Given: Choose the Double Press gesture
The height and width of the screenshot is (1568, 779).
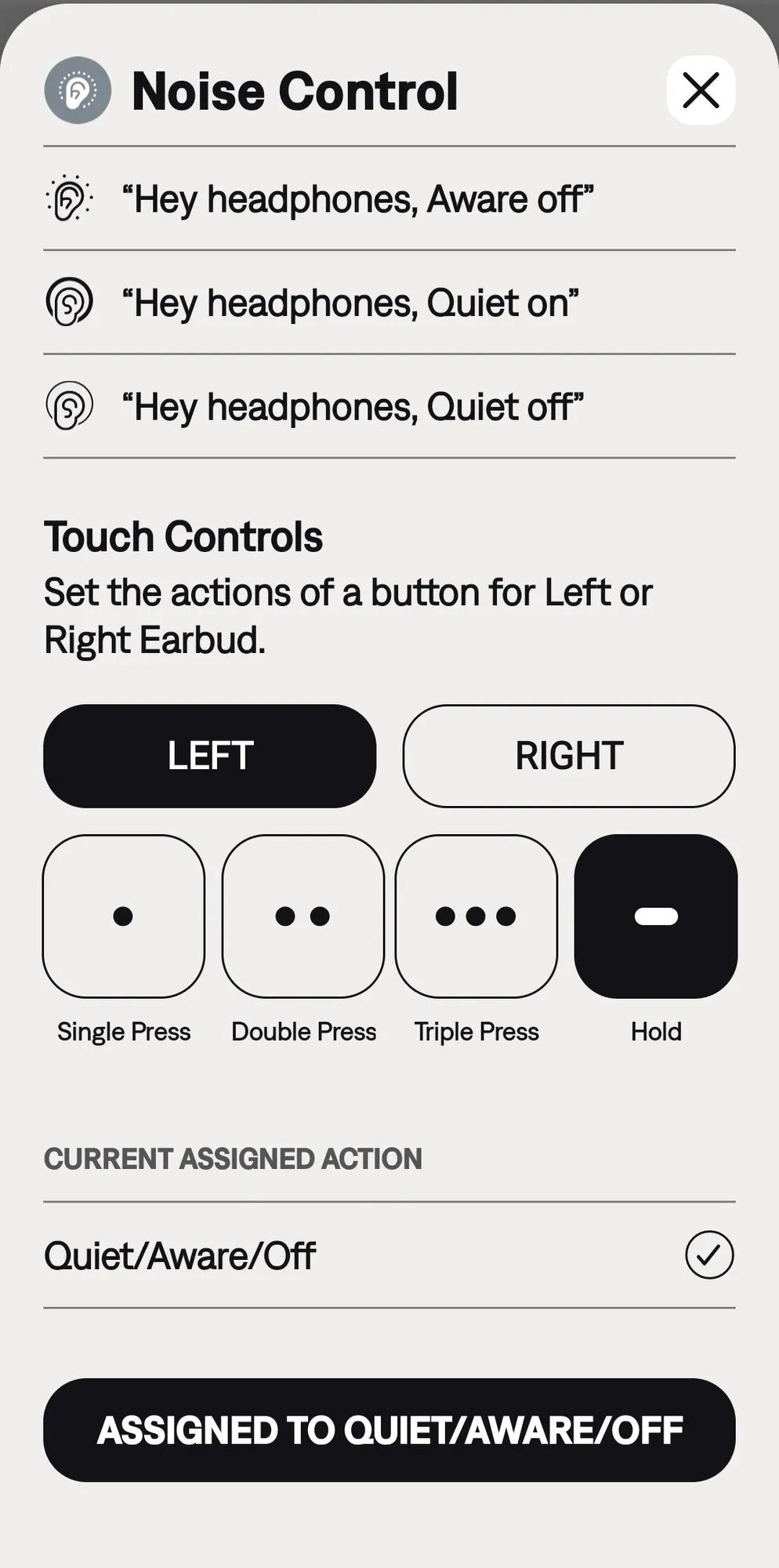Looking at the screenshot, I should 303,916.
